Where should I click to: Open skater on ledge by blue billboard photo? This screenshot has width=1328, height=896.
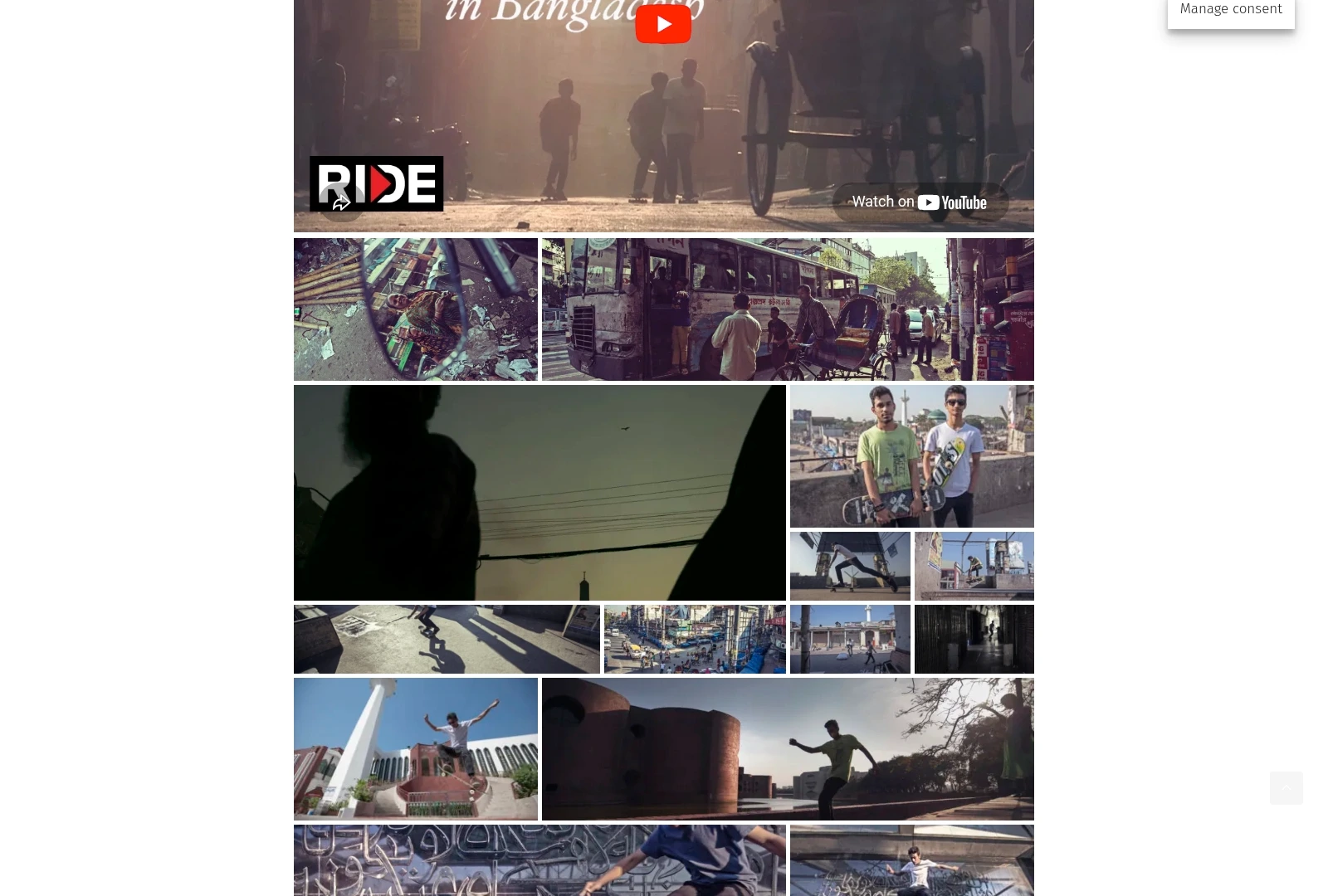click(x=974, y=566)
